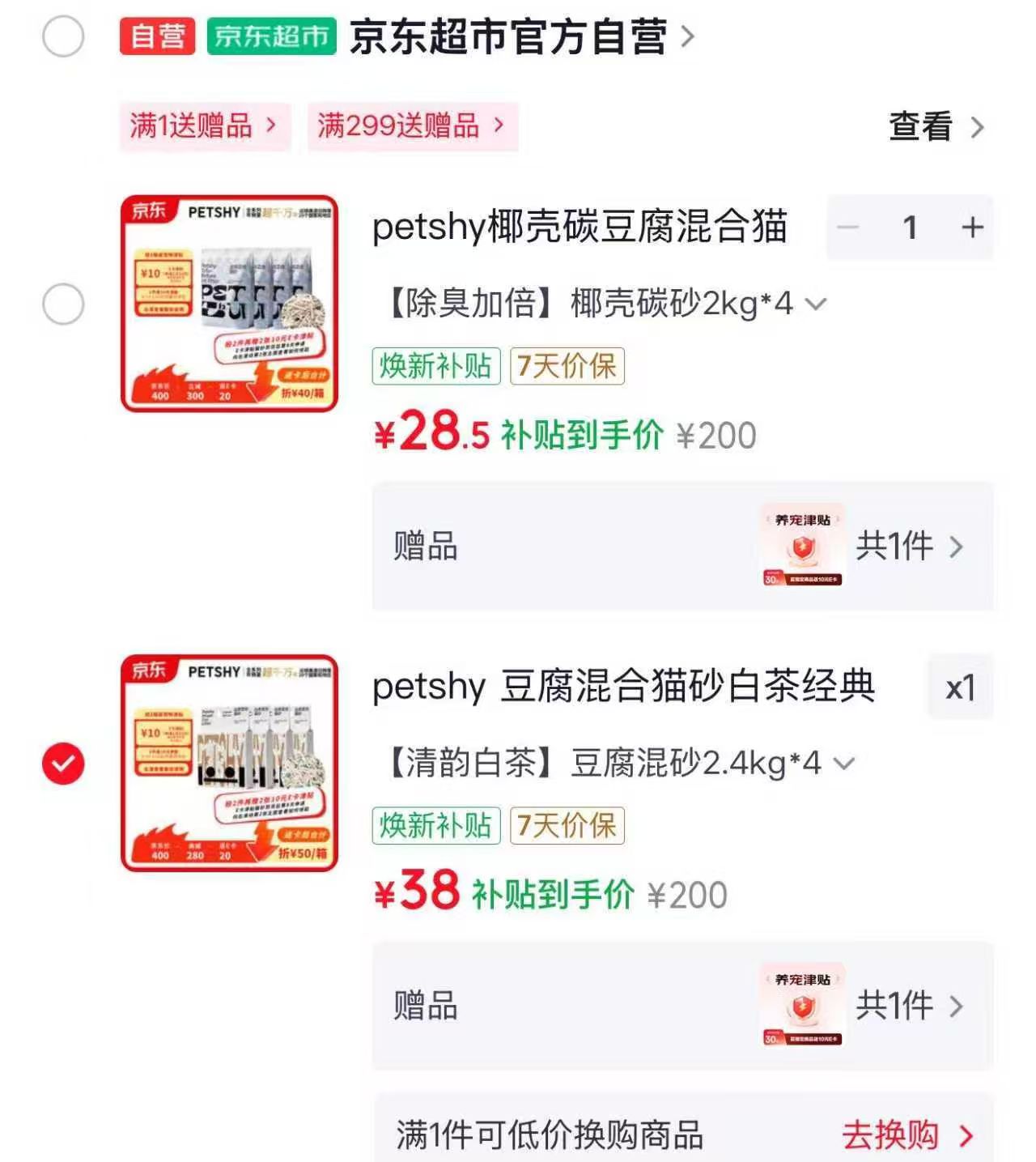Increase quantity of 椰壳碳豆腐混合猫砂
Image resolution: width=1036 pixels, height=1162 pixels.
971,228
